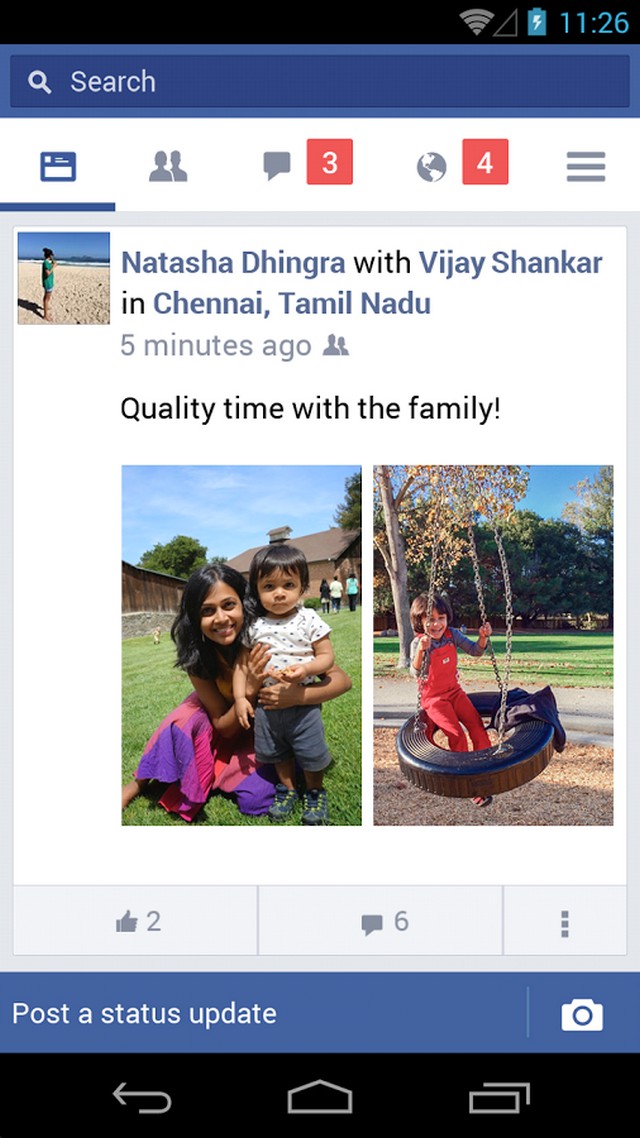
Task: Open Natasha Dhingra's profile link
Action: pos(233,263)
